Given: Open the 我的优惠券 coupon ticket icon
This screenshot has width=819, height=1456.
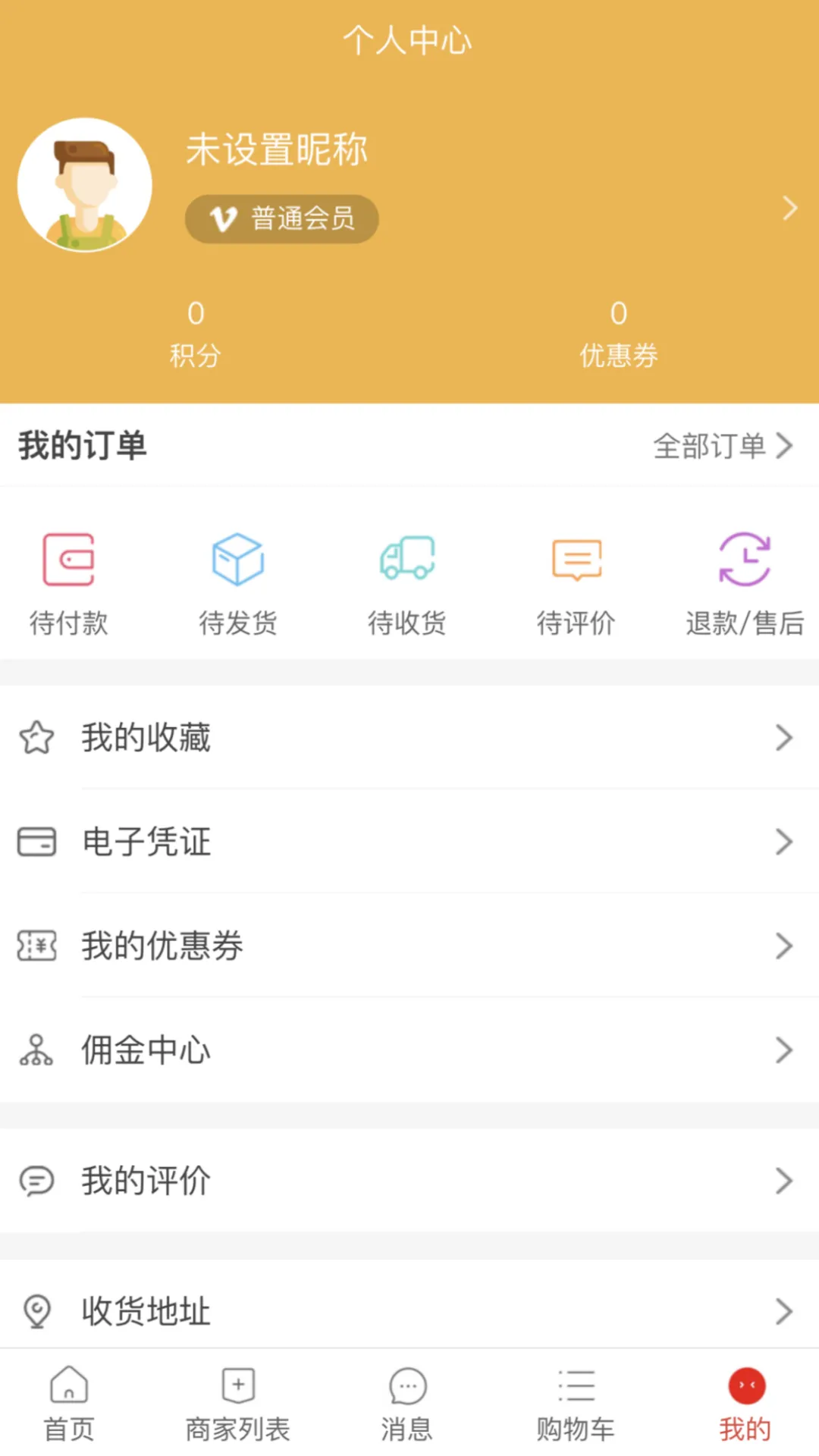Looking at the screenshot, I should tap(36, 946).
